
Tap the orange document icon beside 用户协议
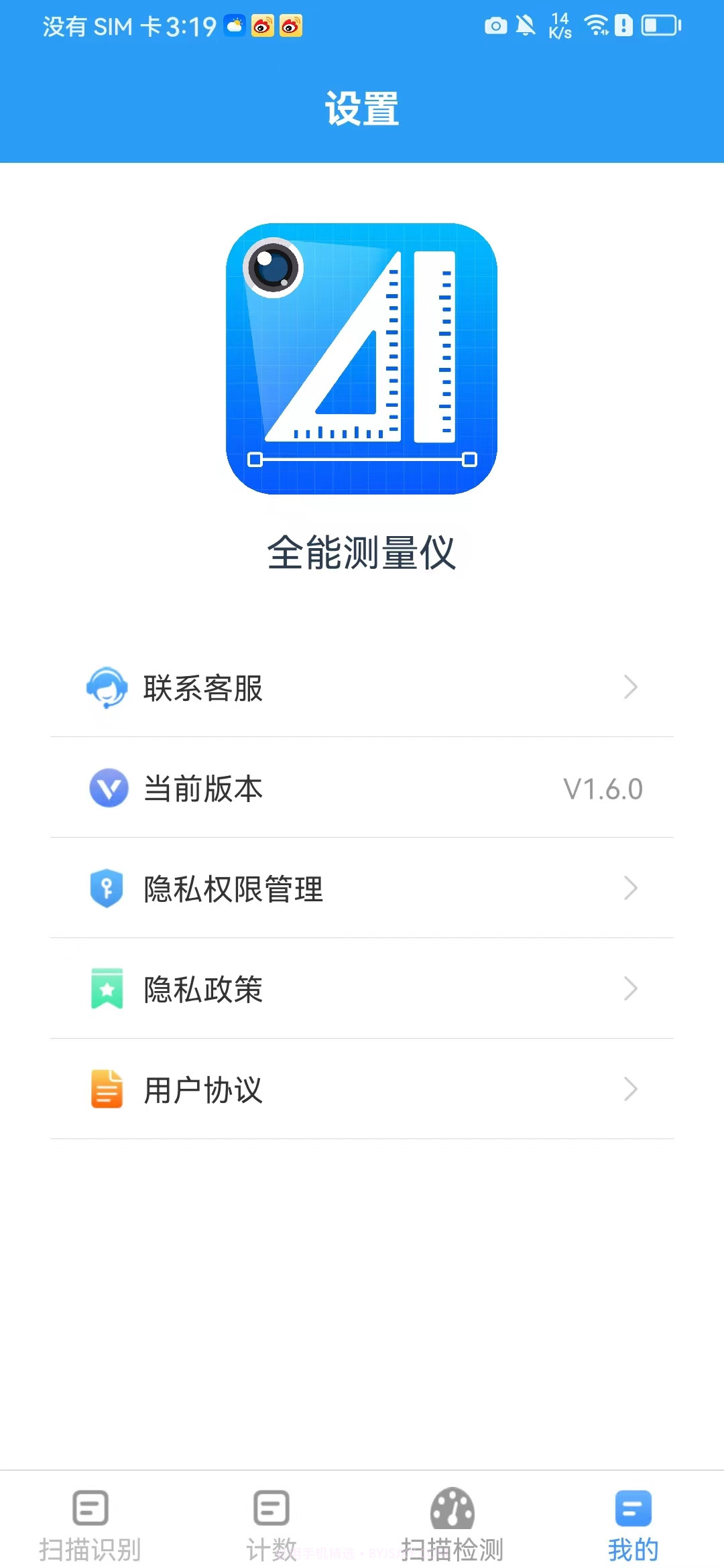107,1090
